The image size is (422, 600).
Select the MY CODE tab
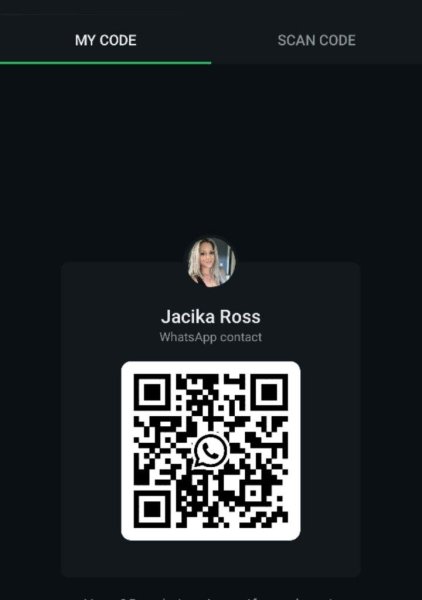point(106,40)
